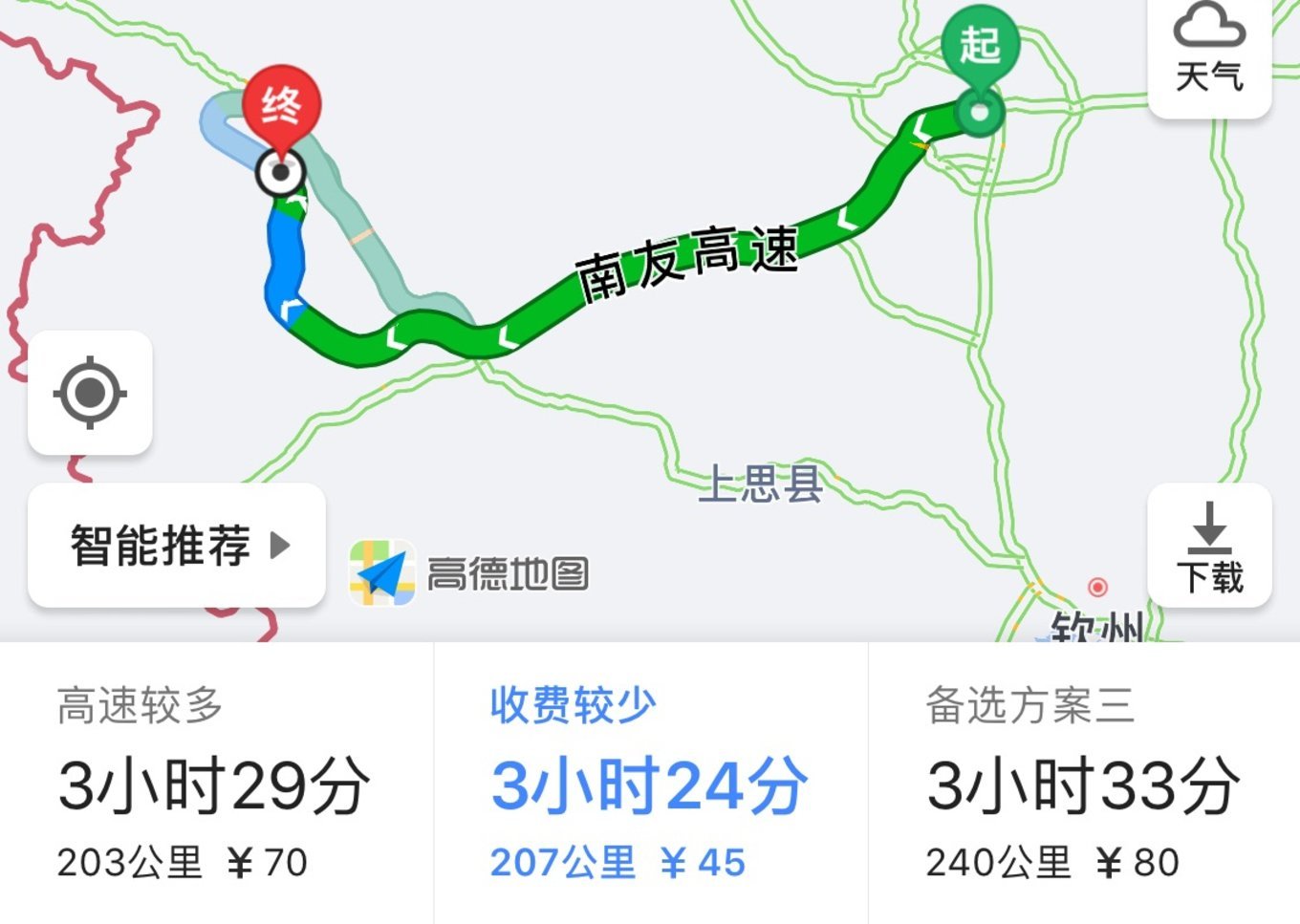Viewport: 1300px width, 924px height.
Task: Tap the locate-me crosshair button
Action: pyautogui.click(x=90, y=393)
